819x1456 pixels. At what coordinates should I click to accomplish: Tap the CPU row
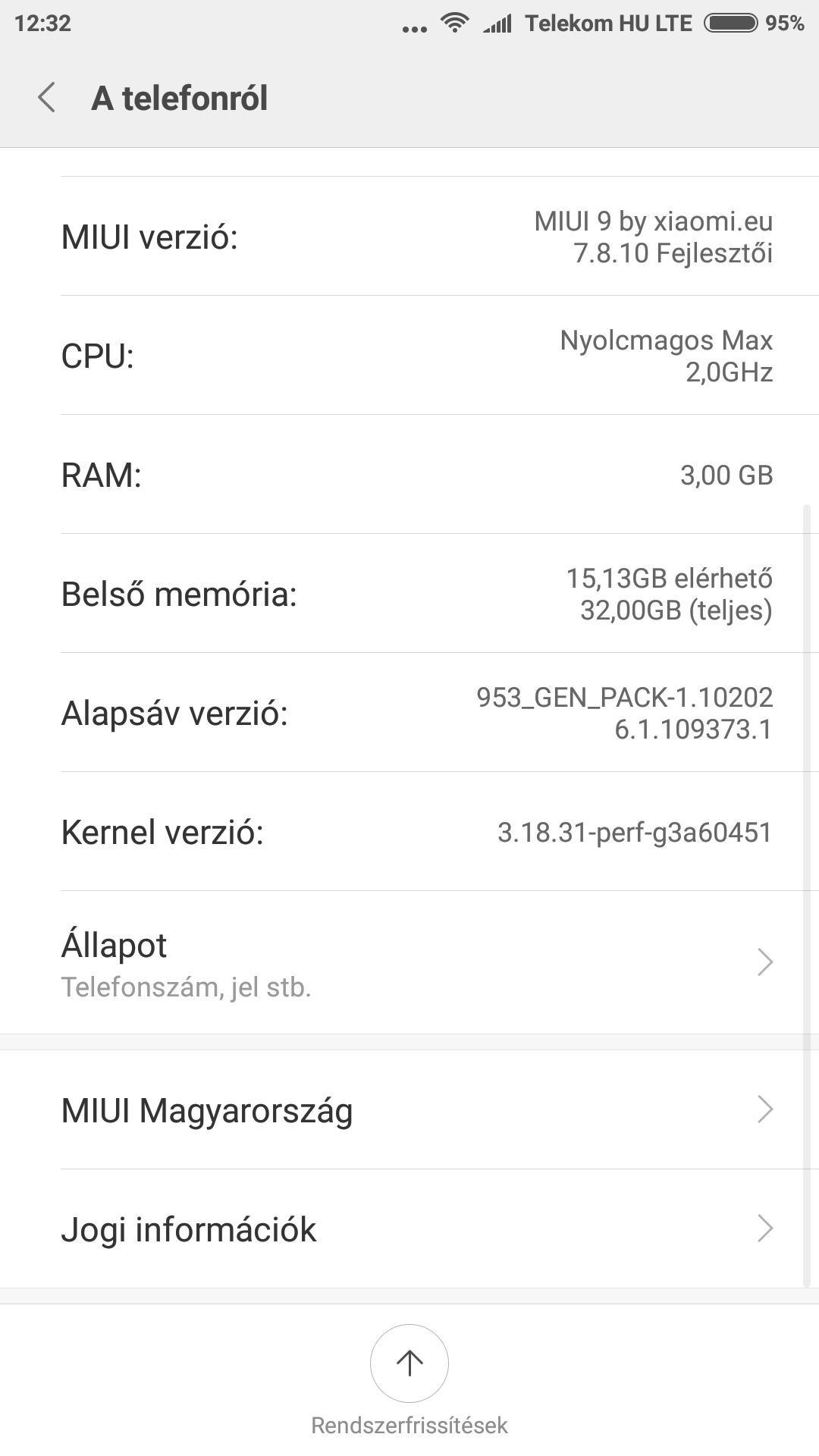pyautogui.click(x=409, y=356)
